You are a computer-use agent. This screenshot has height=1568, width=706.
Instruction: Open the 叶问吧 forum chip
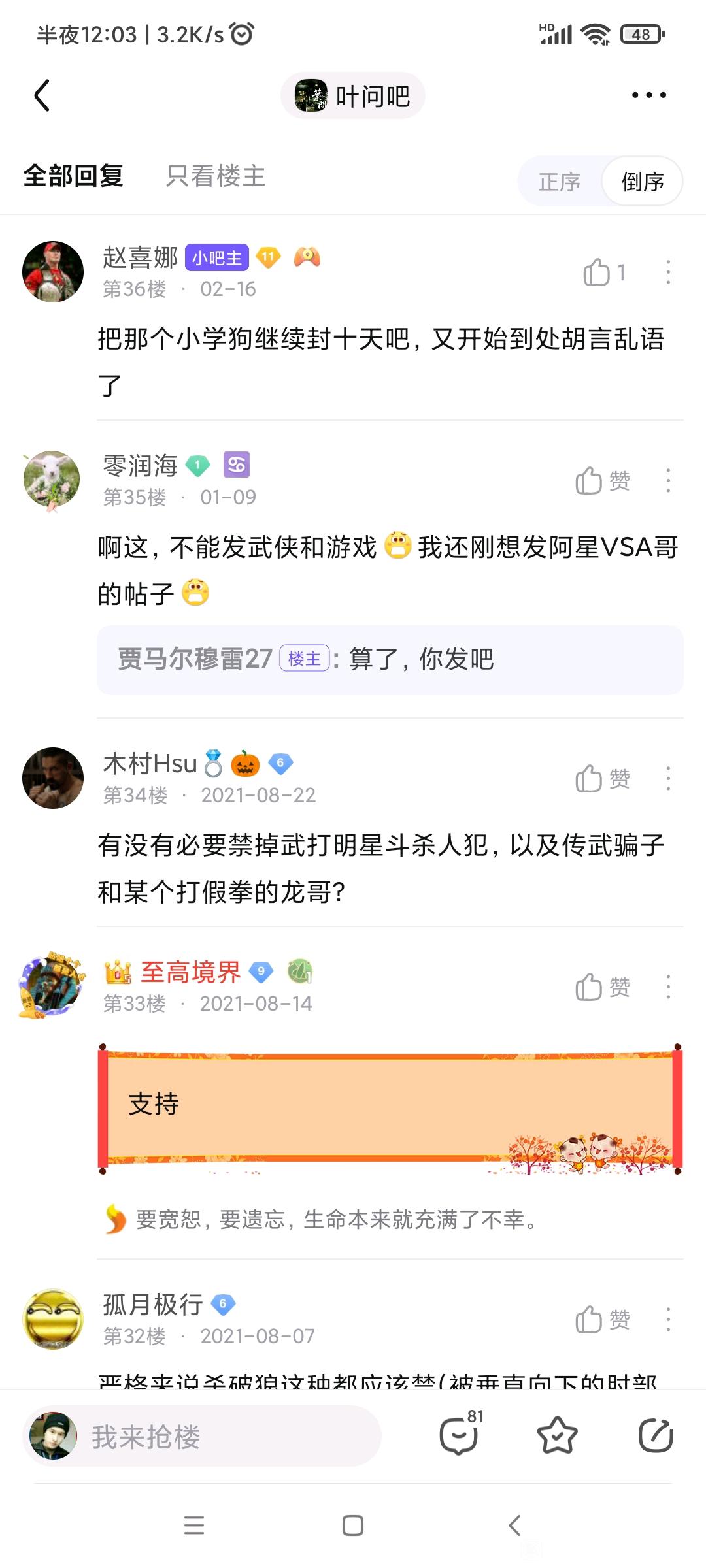pyautogui.click(x=353, y=95)
